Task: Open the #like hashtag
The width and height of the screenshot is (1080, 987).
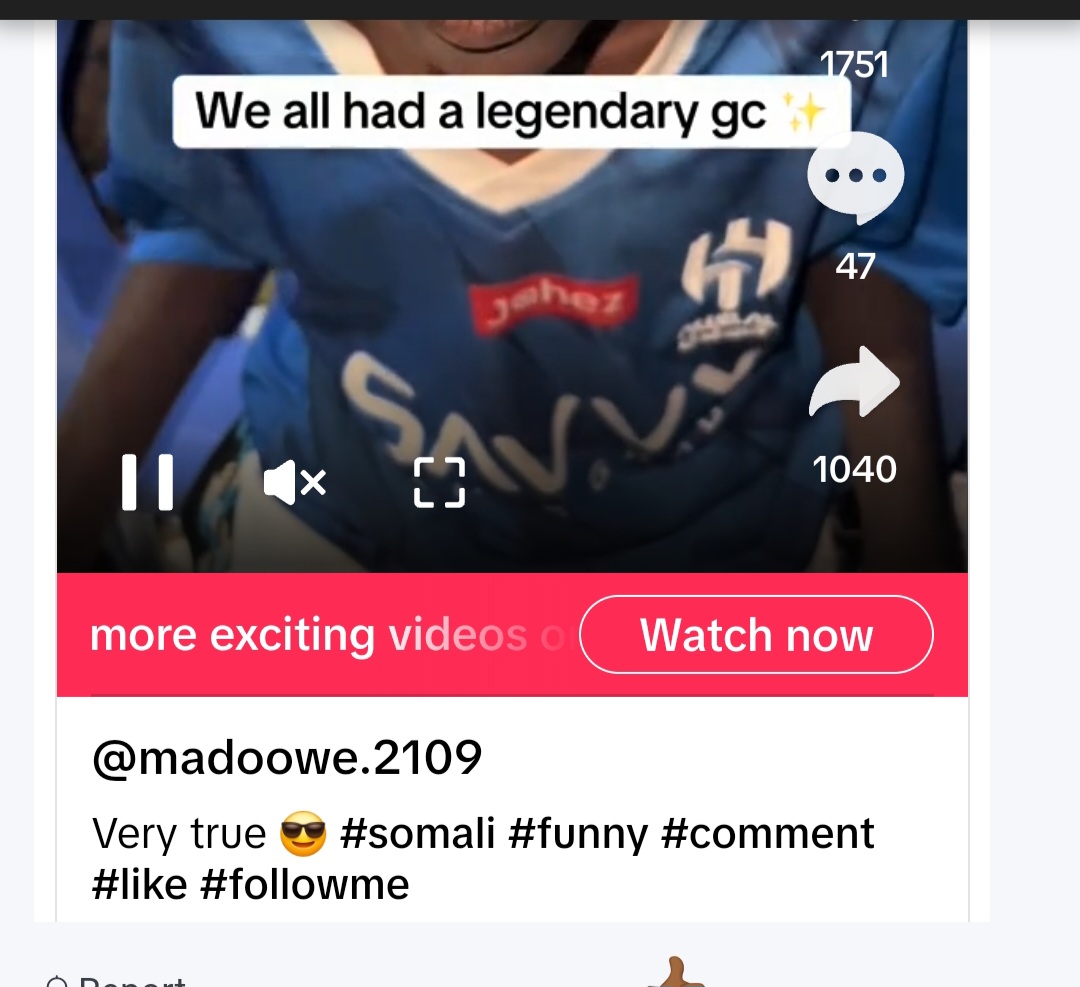Action: pyautogui.click(x=139, y=885)
